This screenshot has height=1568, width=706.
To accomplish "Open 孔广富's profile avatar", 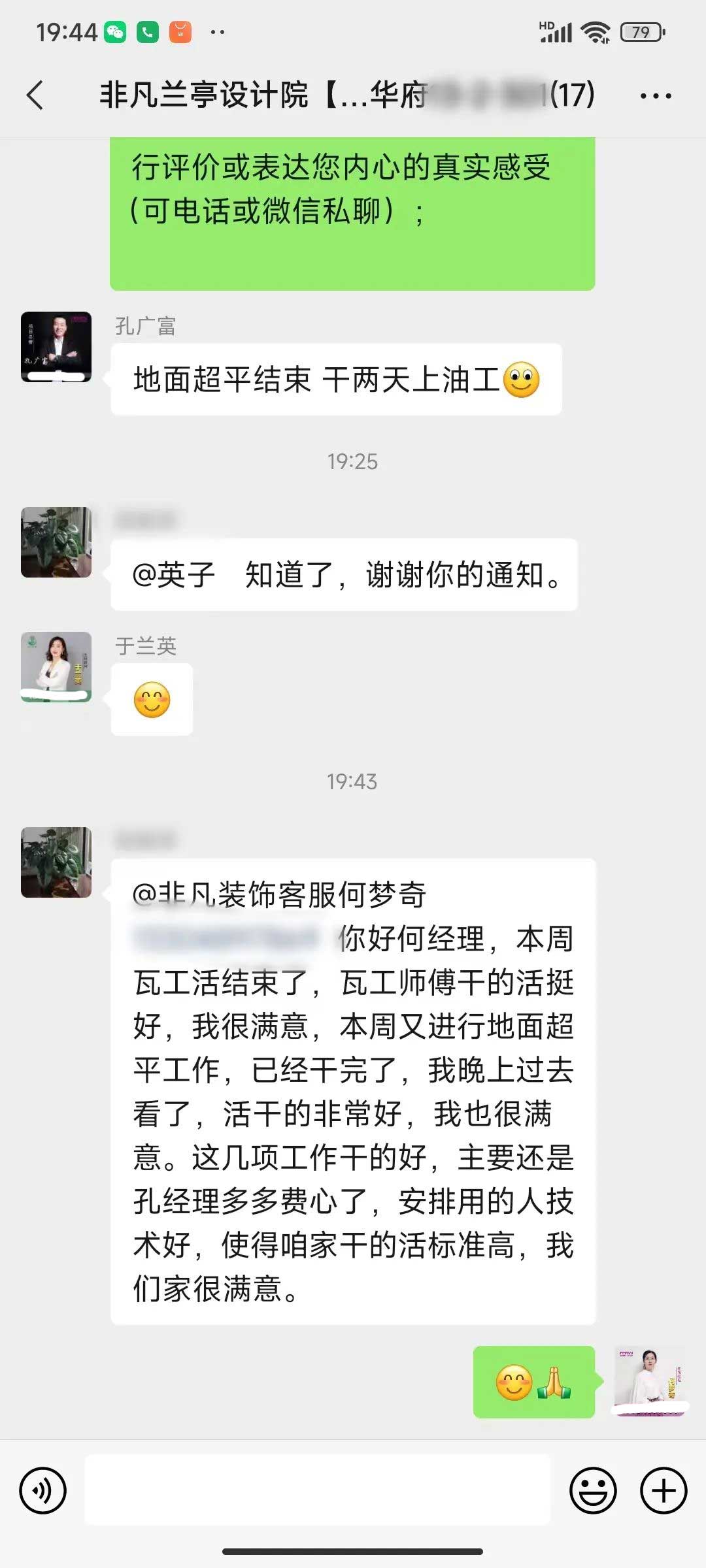I will pyautogui.click(x=56, y=347).
